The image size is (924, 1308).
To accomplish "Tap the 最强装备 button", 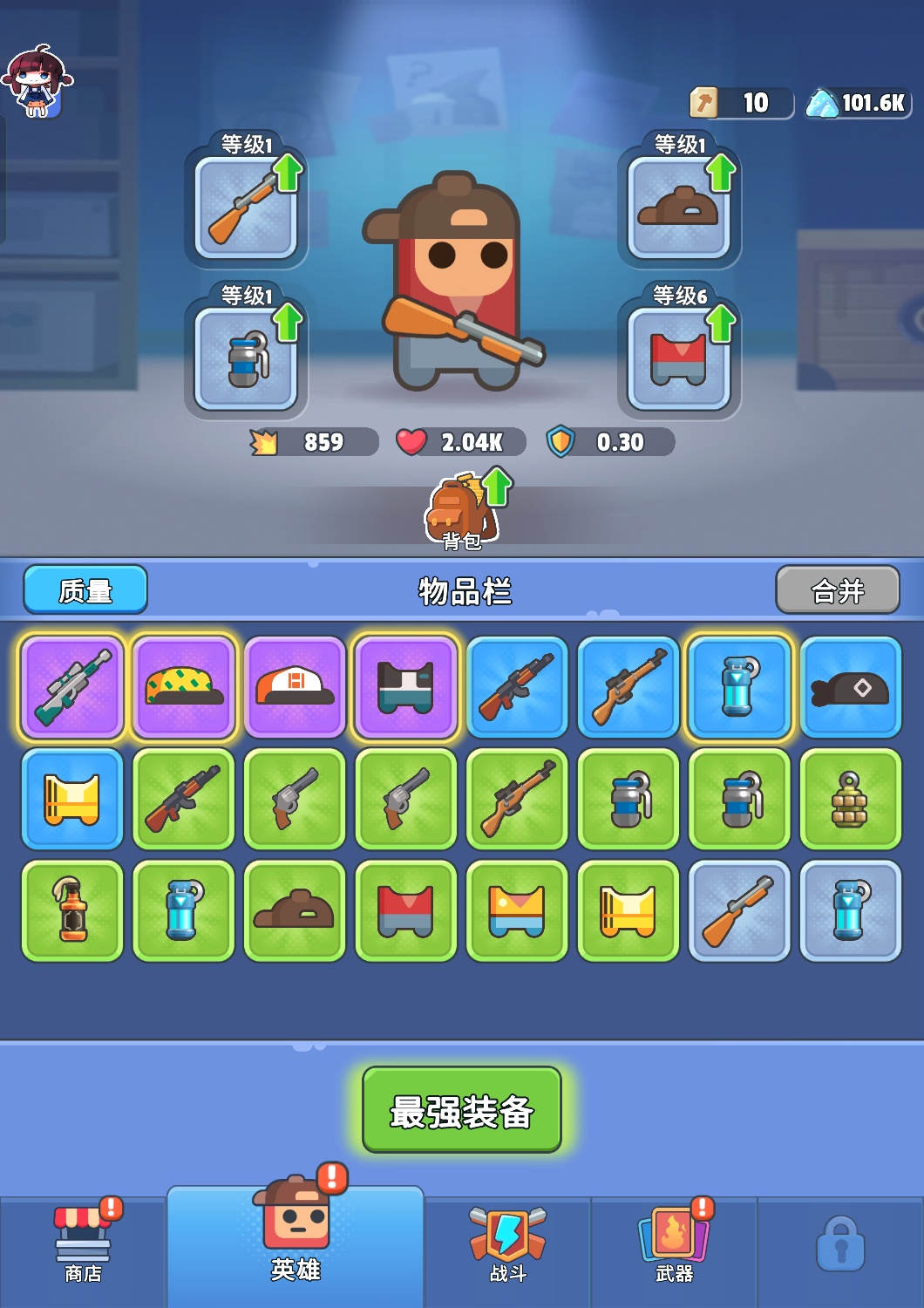I will click(461, 1109).
